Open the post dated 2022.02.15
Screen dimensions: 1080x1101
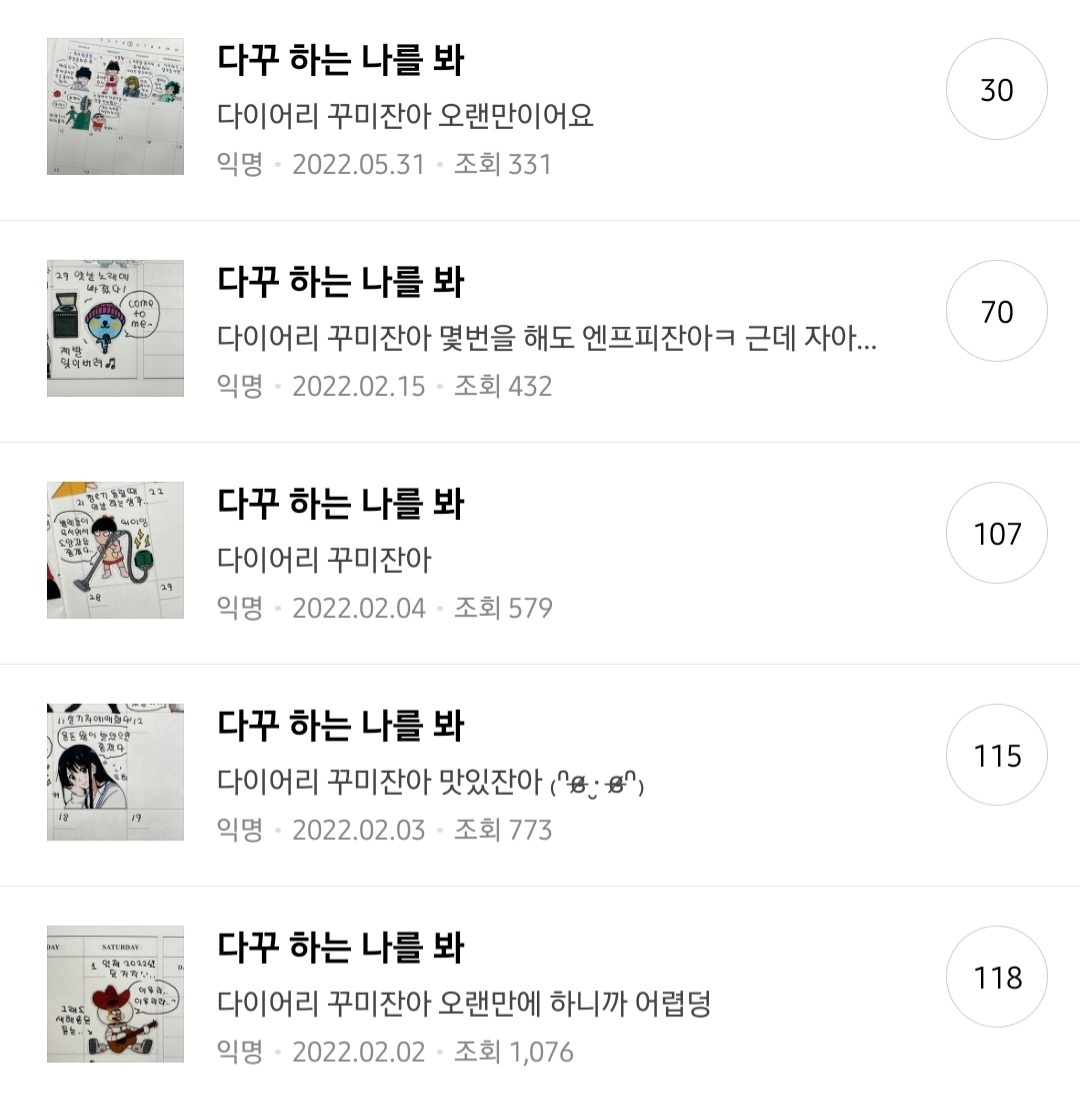540,331
